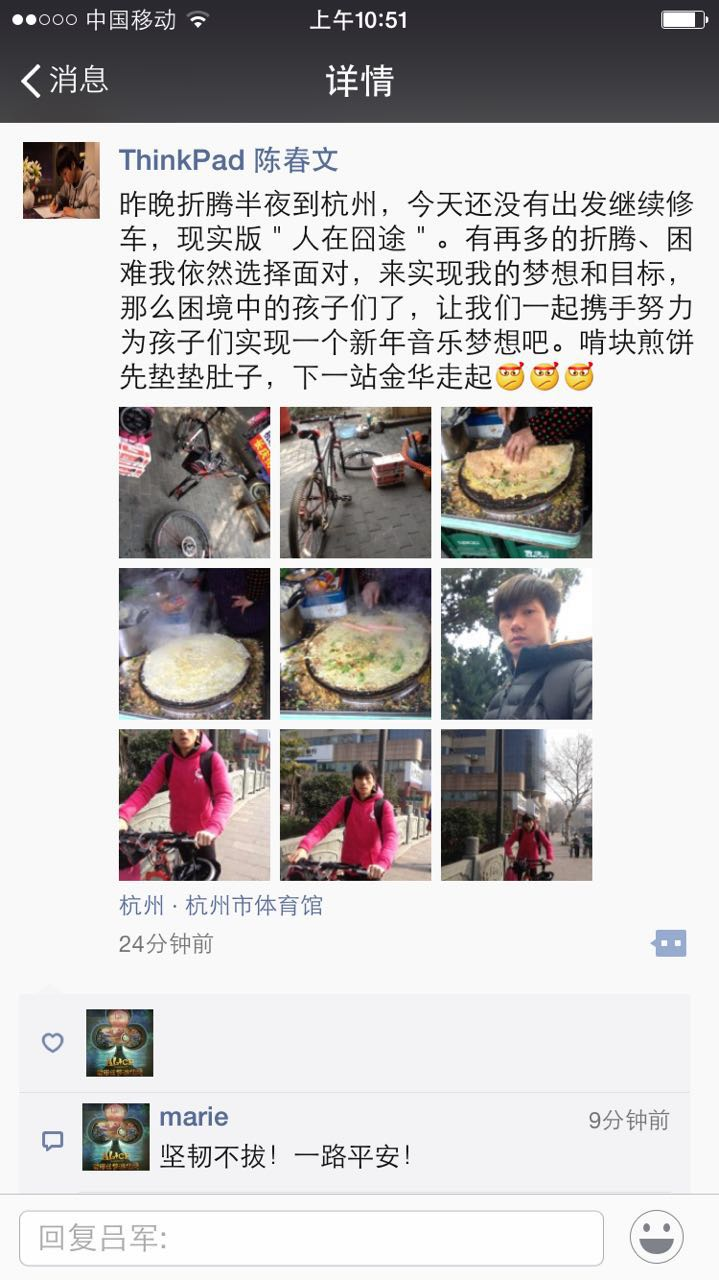Open ThinkPad 陈春文 name link
Viewport: 719px width, 1280px height.
coord(228,160)
